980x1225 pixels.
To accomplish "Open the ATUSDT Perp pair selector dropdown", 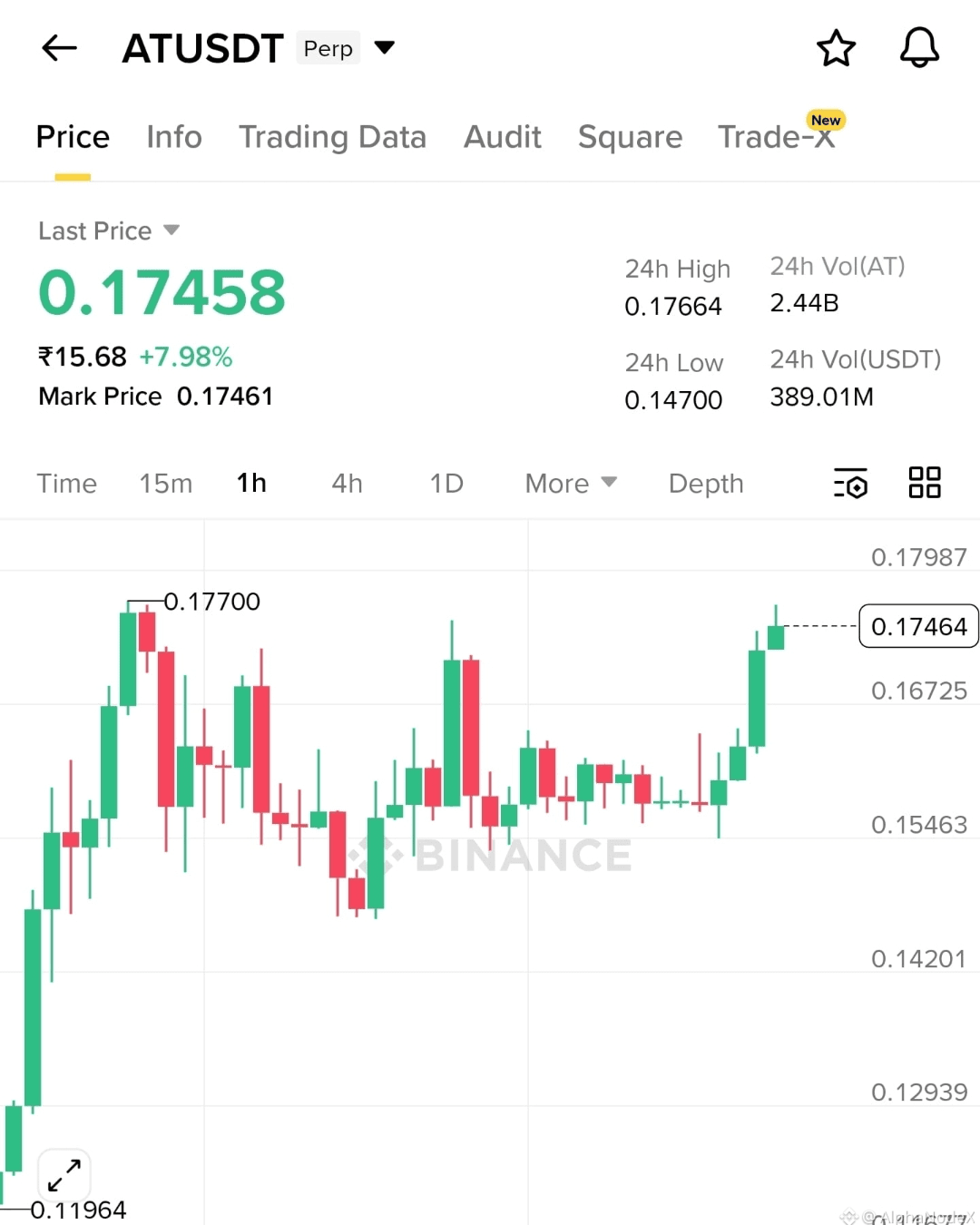I will click(385, 48).
